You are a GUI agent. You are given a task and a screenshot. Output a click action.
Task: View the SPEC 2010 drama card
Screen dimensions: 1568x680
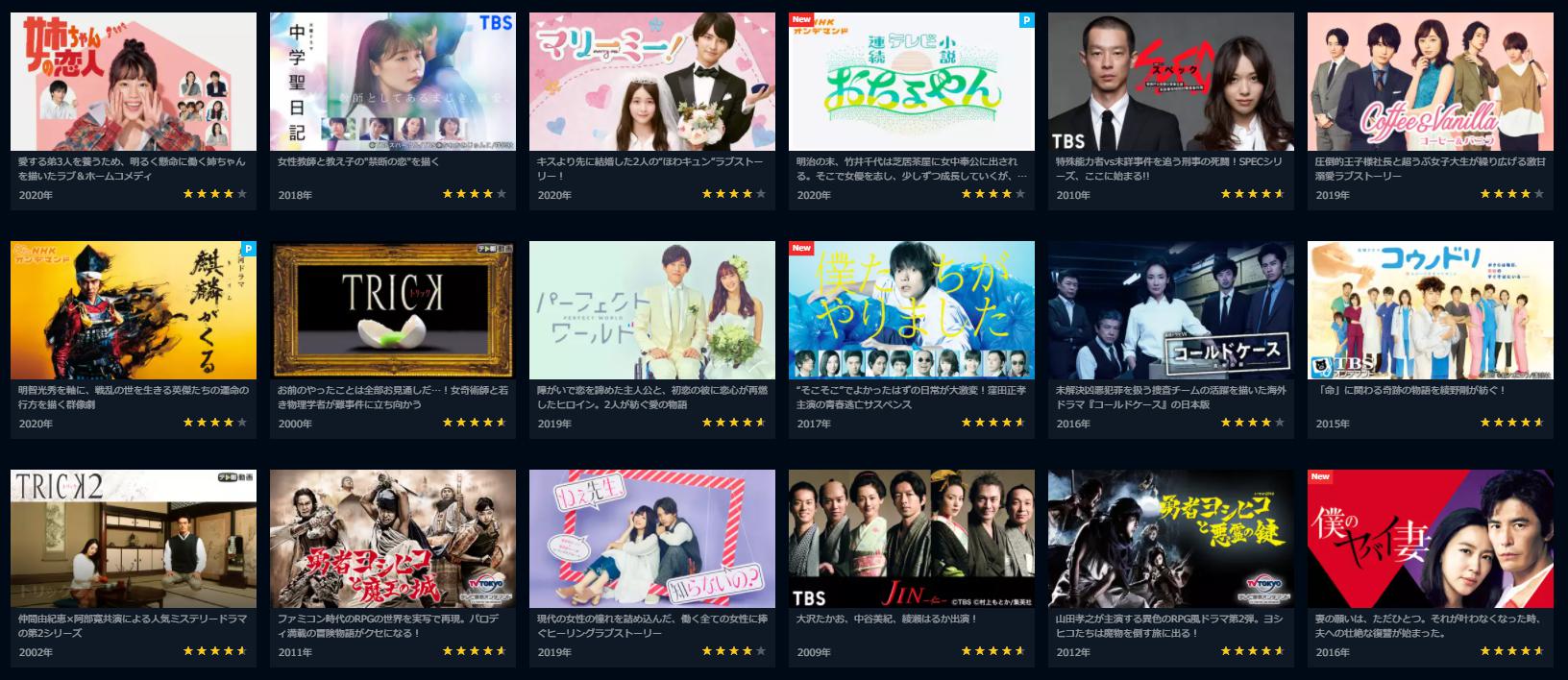(1171, 82)
